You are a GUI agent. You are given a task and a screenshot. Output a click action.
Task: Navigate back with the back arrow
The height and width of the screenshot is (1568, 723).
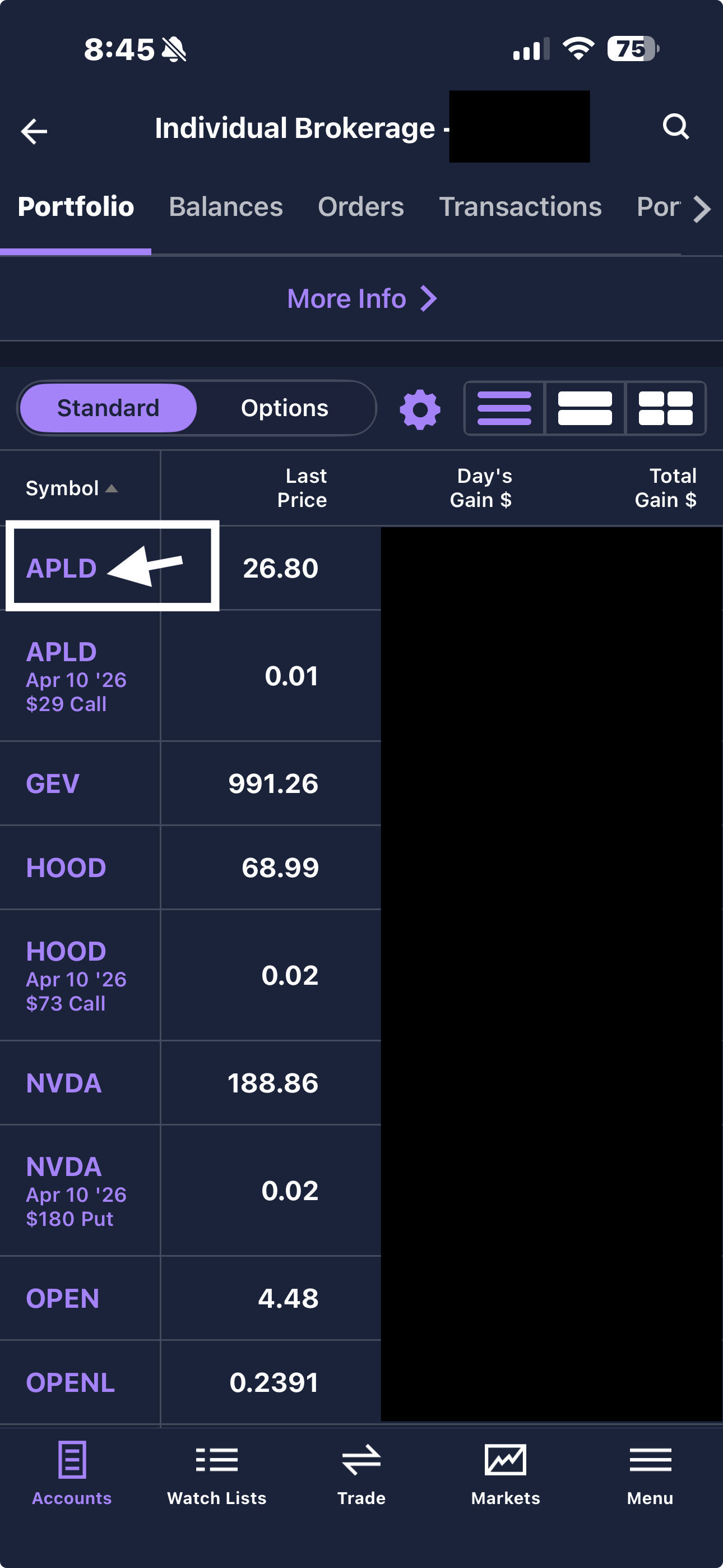(x=34, y=129)
